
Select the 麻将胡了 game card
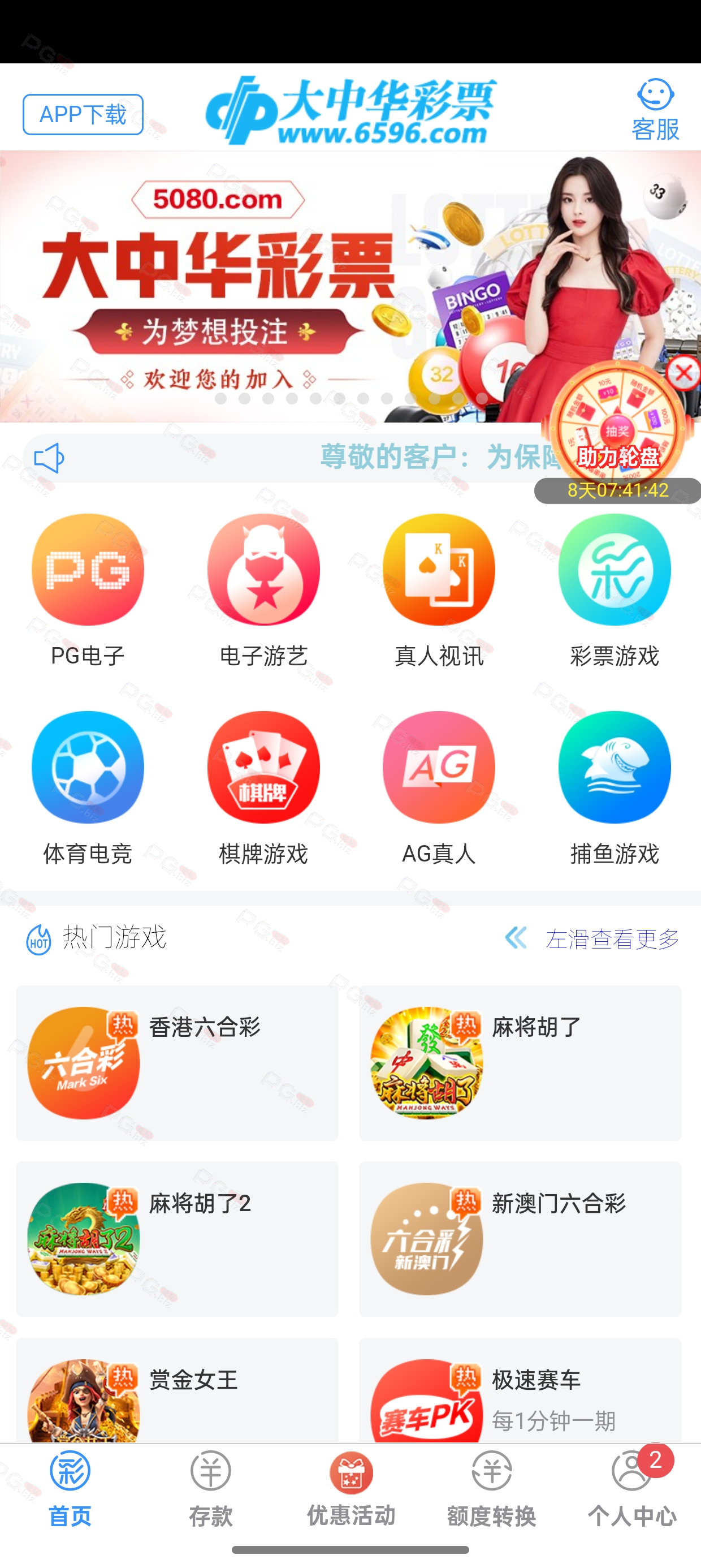click(520, 1063)
